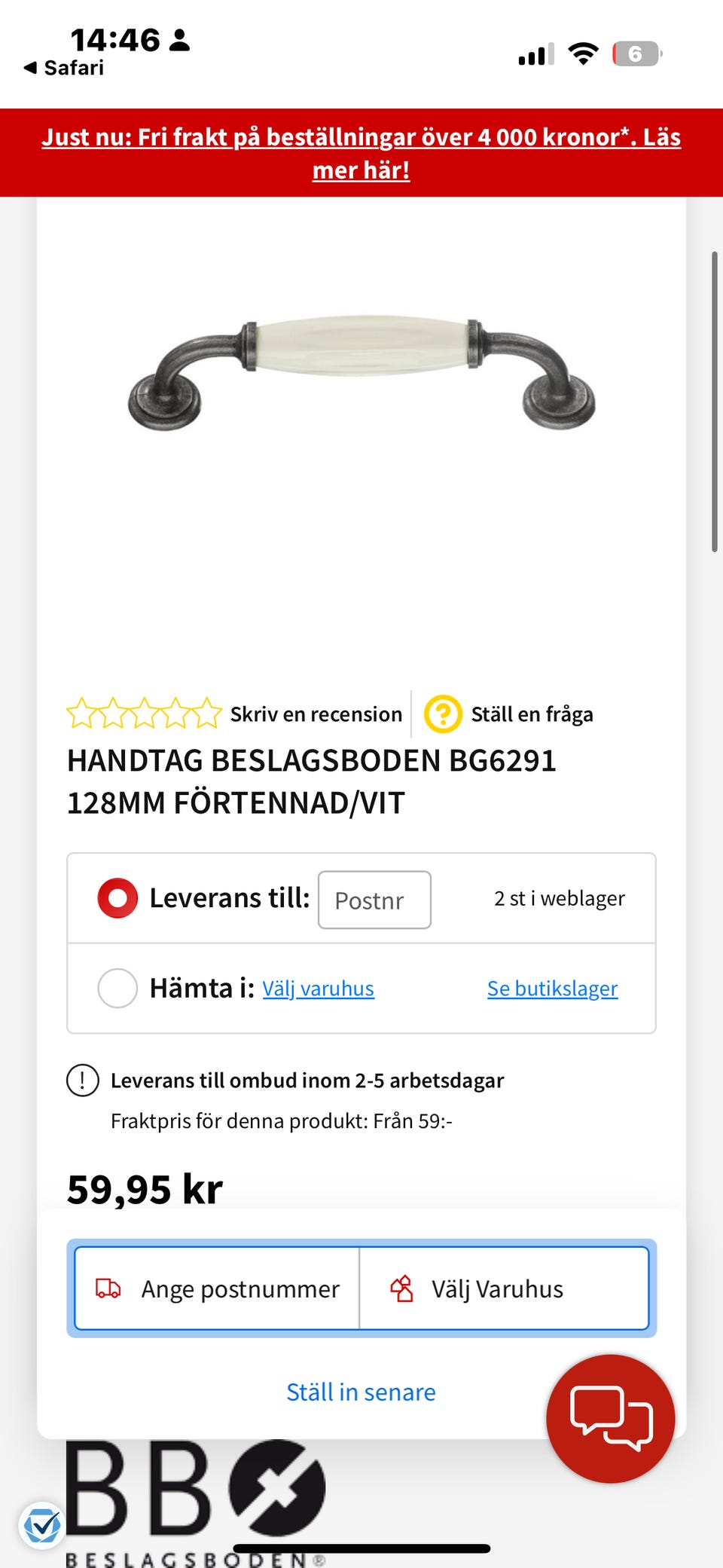Click the question mark icon beside Ställ en fråga
Image resolution: width=723 pixels, height=1568 pixels.
tap(444, 714)
